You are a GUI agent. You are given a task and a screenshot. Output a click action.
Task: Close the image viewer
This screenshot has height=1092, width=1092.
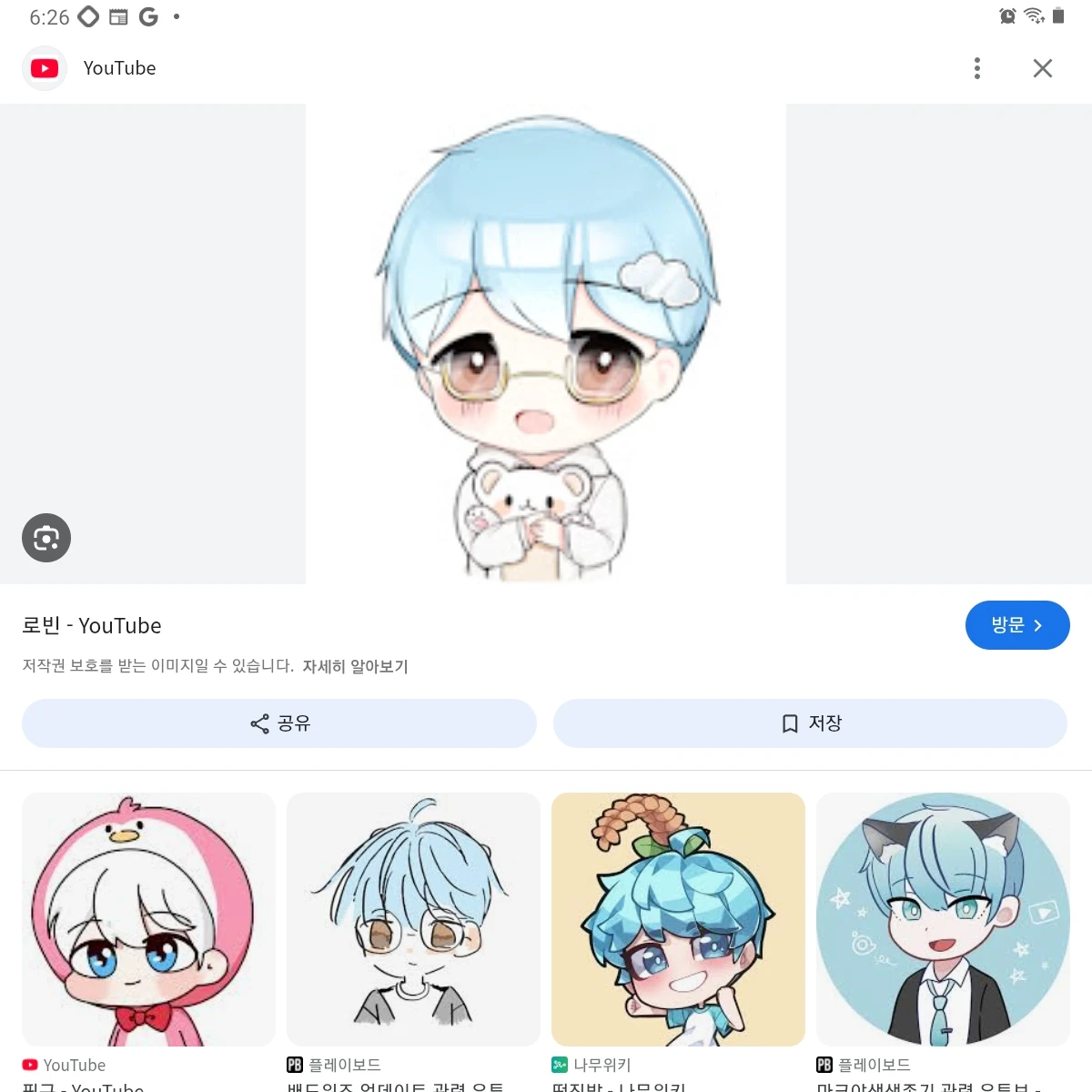pyautogui.click(x=1042, y=68)
